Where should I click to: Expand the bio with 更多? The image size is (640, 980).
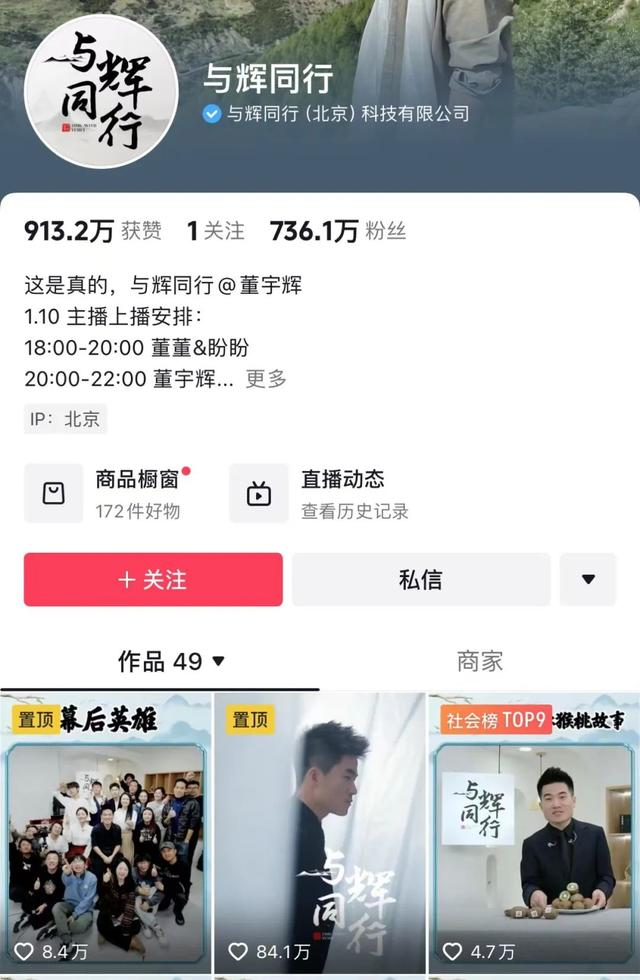click(x=266, y=379)
